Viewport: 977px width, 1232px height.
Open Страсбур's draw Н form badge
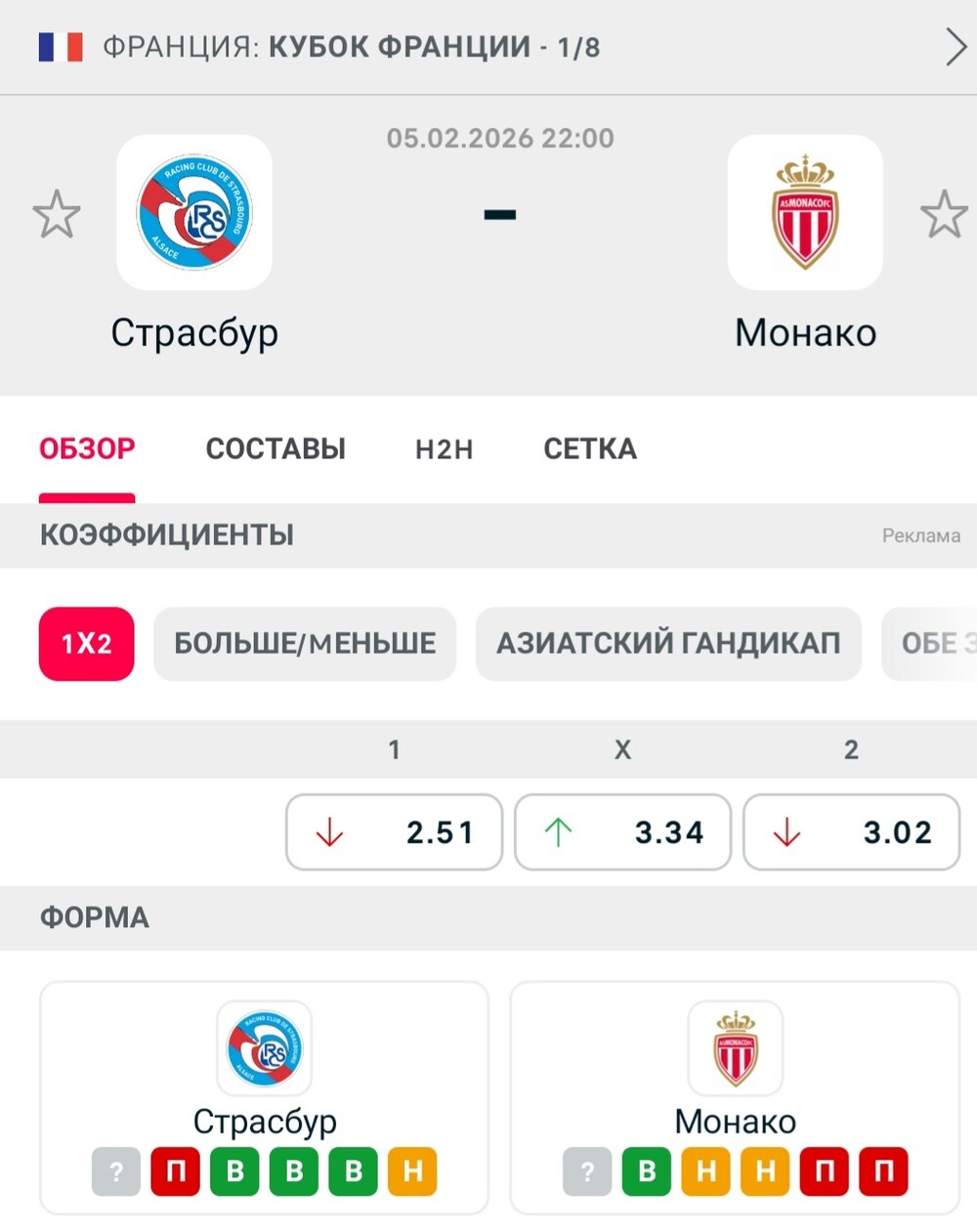click(412, 1171)
